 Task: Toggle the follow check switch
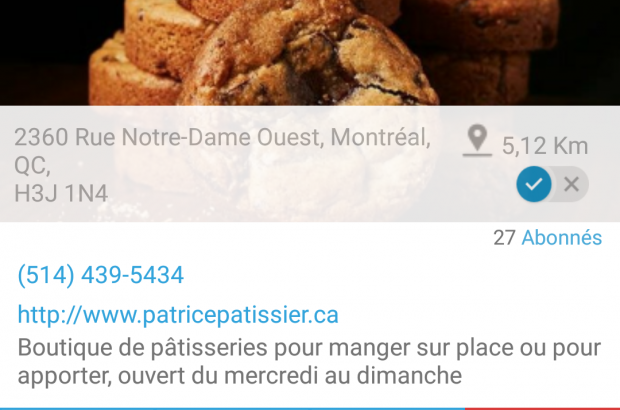(x=552, y=184)
